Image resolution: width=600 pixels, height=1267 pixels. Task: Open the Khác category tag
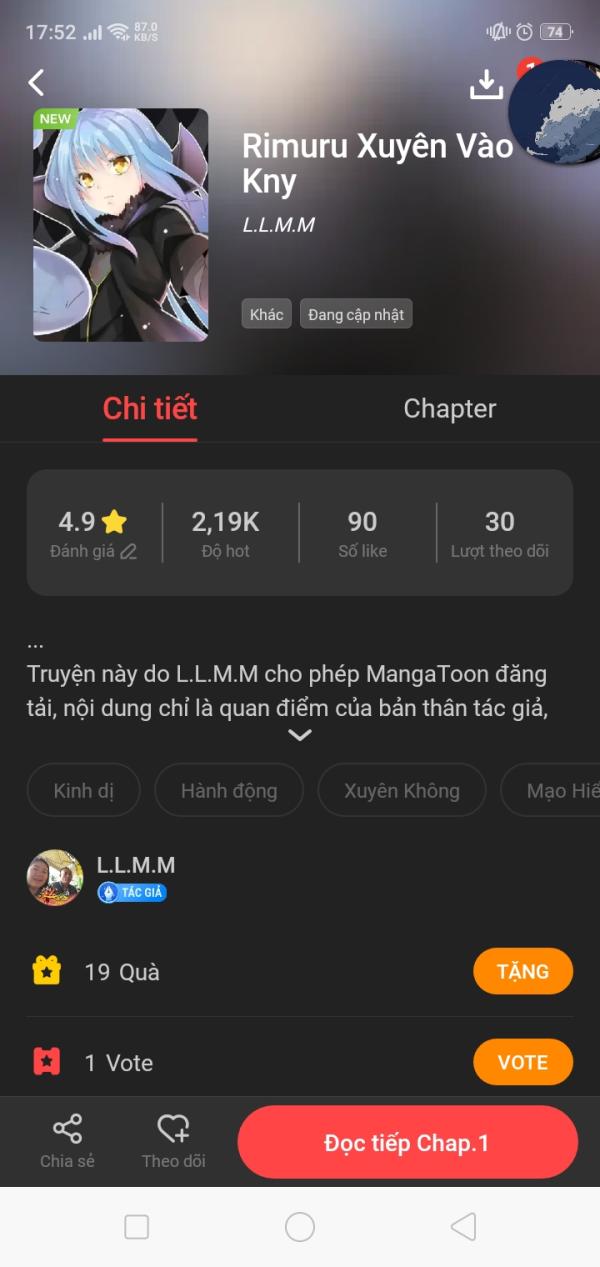267,314
